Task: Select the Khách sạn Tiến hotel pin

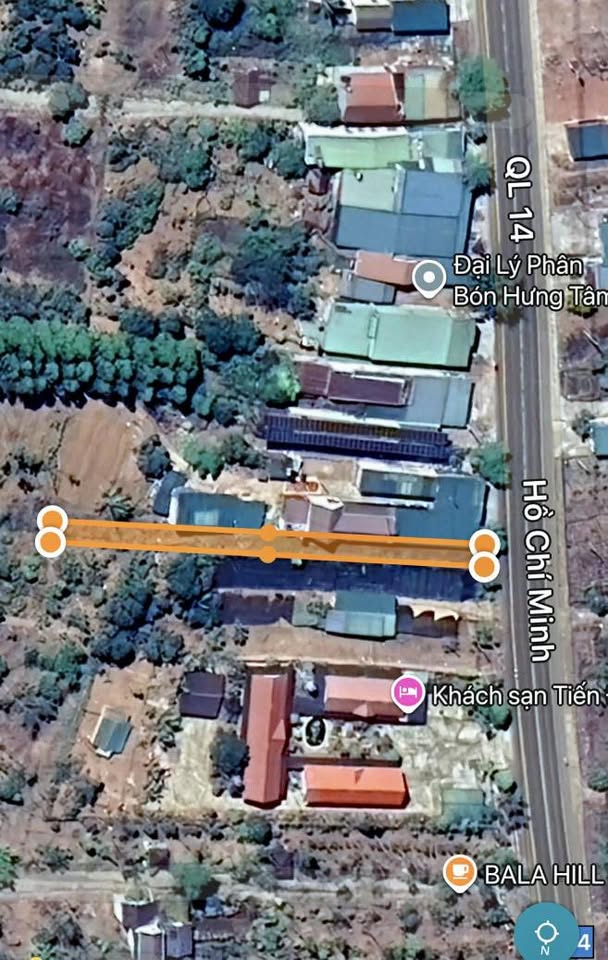Action: 407,693
